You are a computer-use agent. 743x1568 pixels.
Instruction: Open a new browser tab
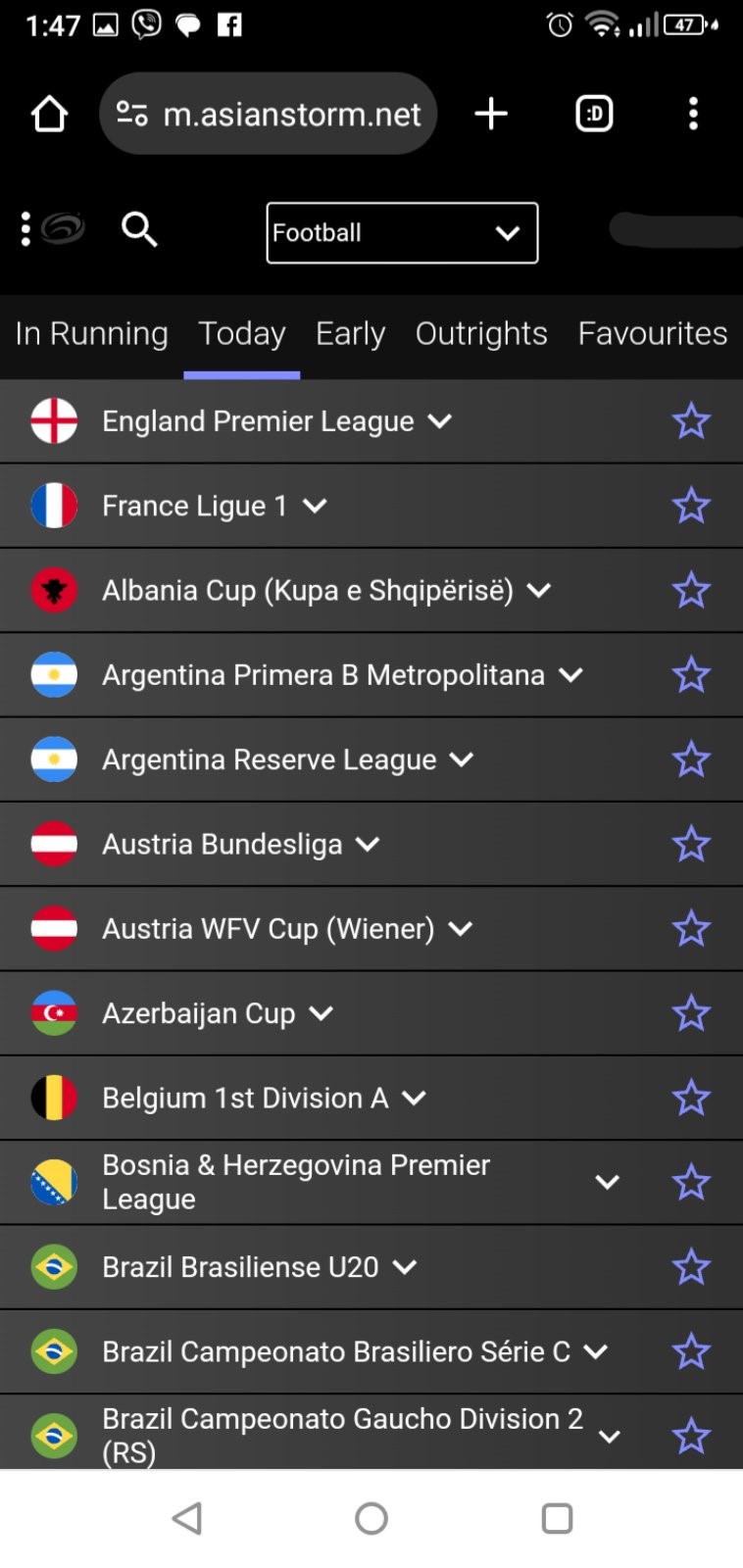[x=491, y=114]
